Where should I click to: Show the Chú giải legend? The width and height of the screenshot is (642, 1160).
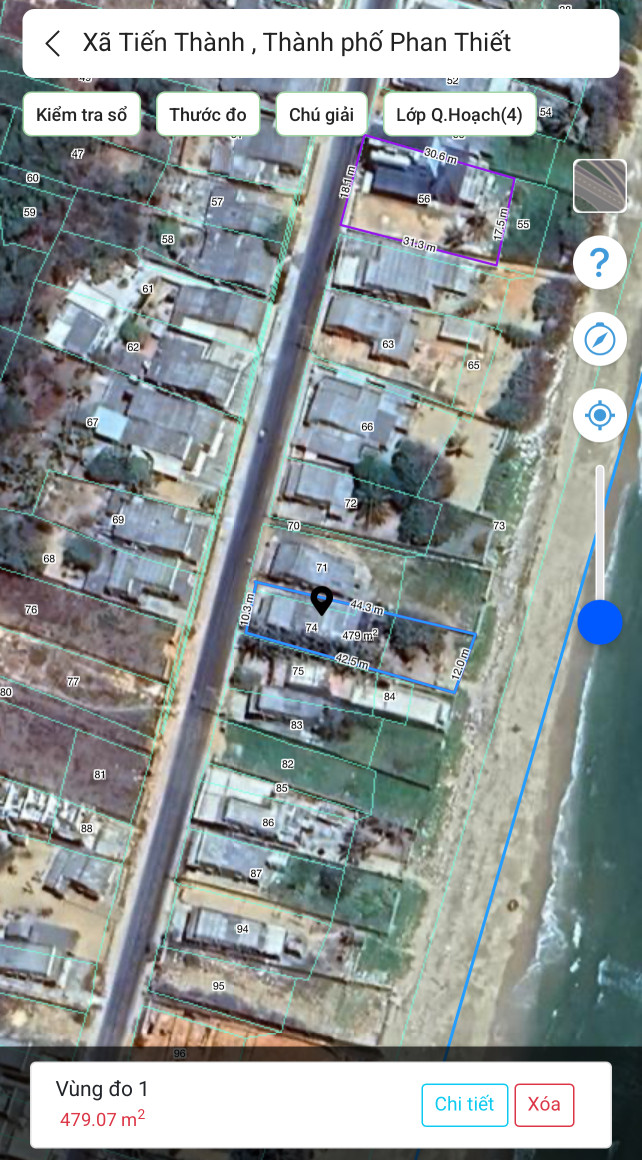[322, 115]
